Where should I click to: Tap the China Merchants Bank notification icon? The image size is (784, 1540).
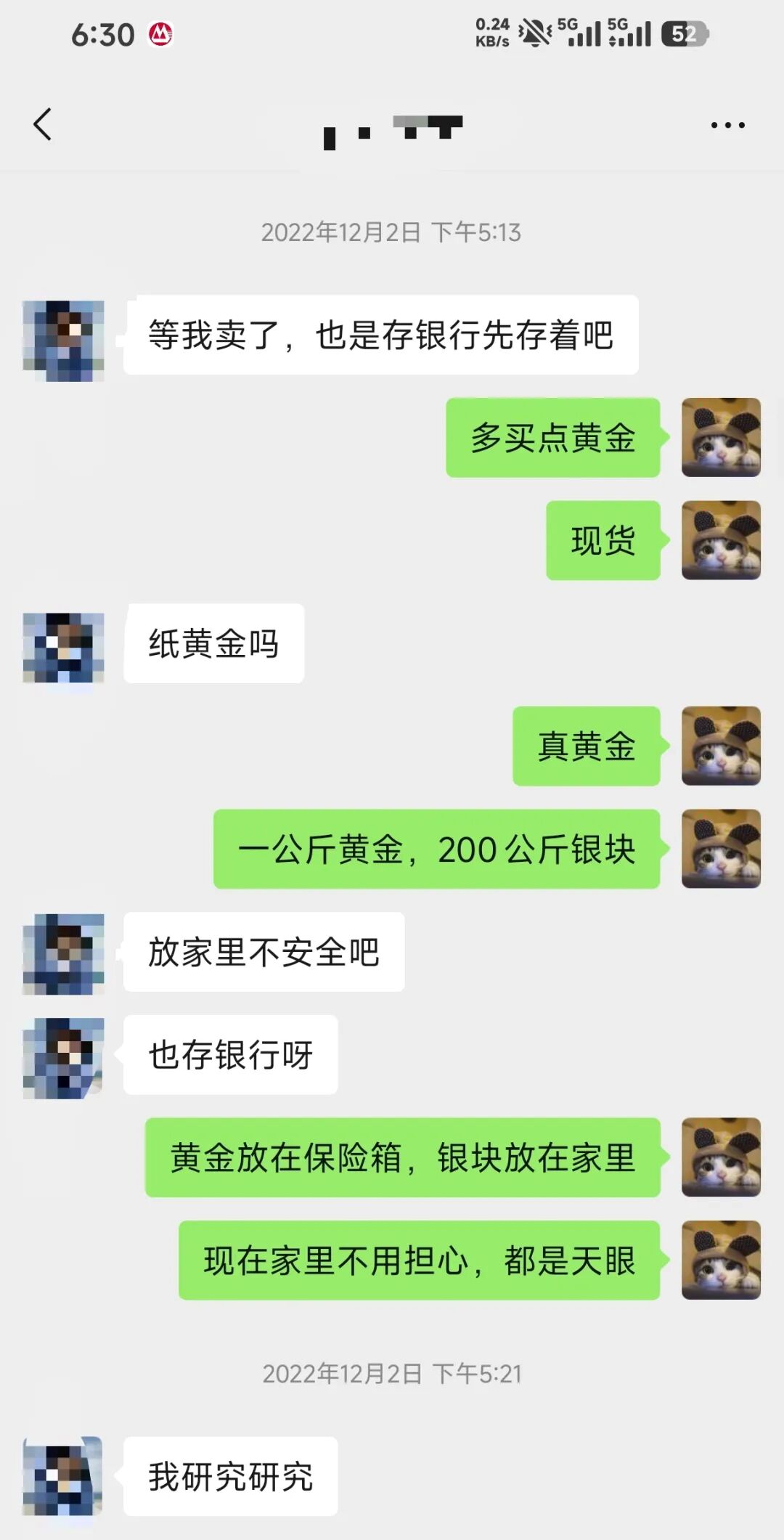[161, 32]
